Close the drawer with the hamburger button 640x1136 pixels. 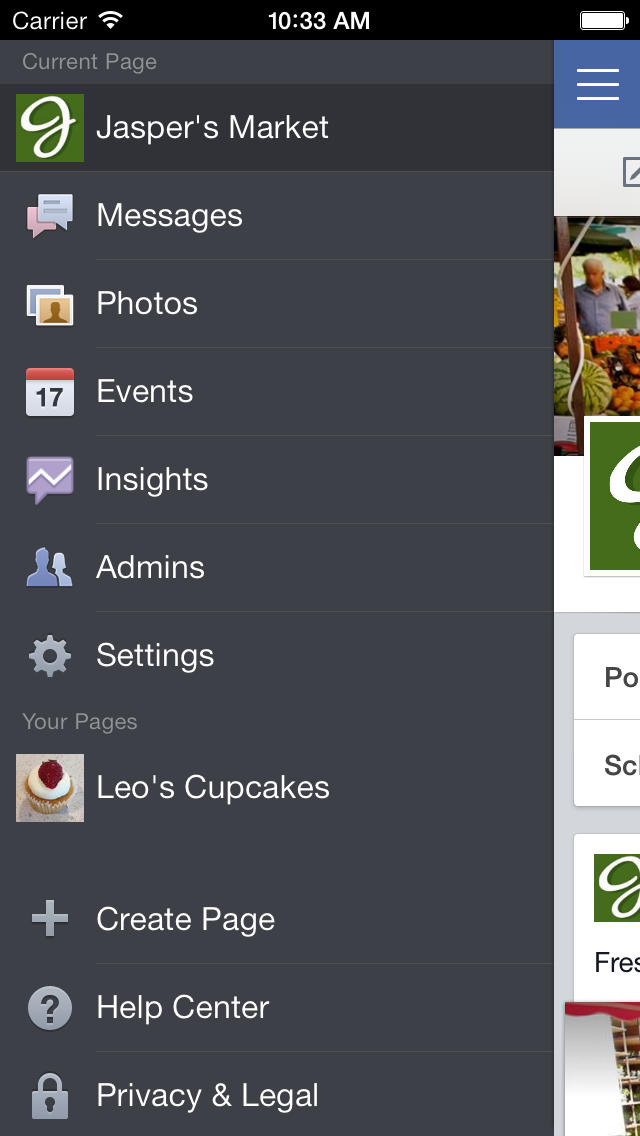(x=598, y=84)
